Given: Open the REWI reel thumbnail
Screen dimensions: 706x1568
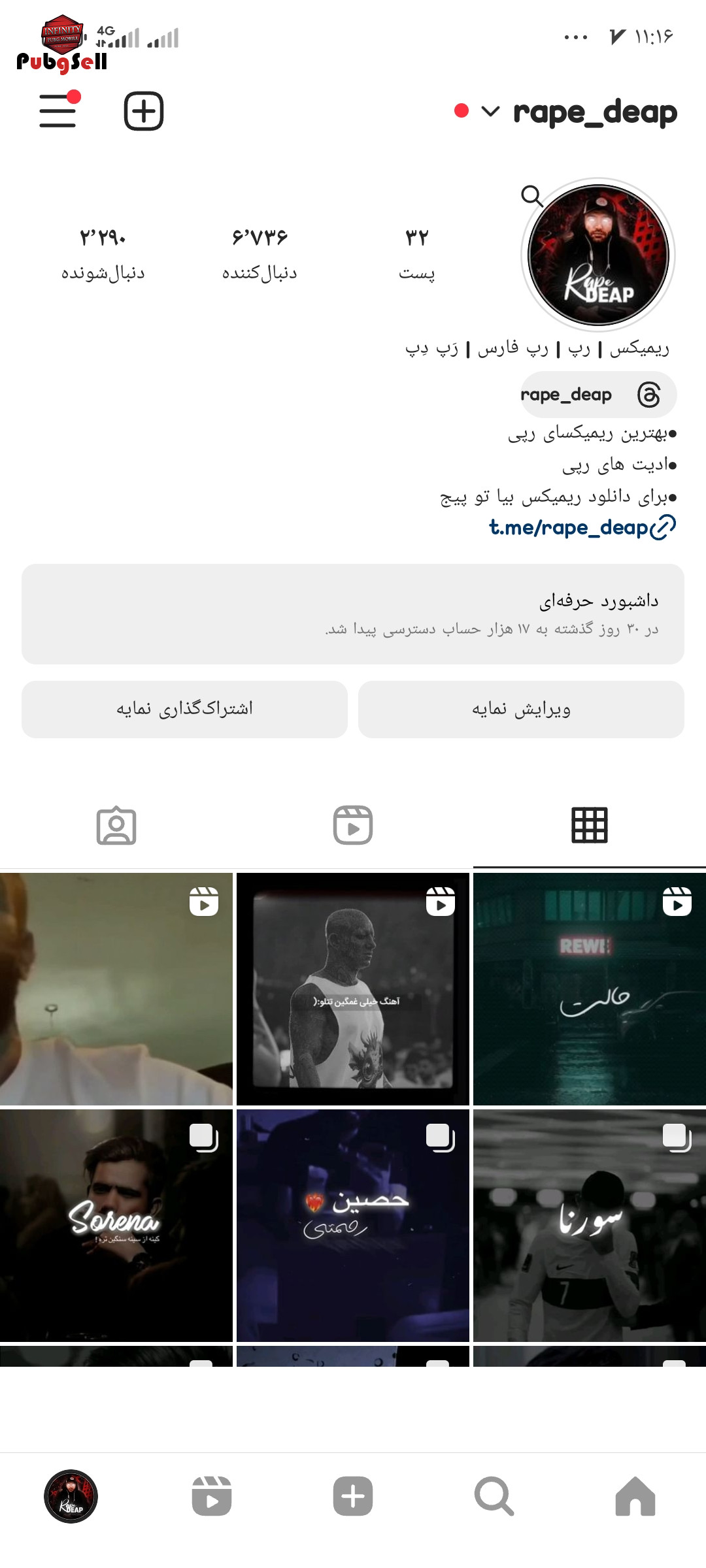Looking at the screenshot, I should pos(590,989).
